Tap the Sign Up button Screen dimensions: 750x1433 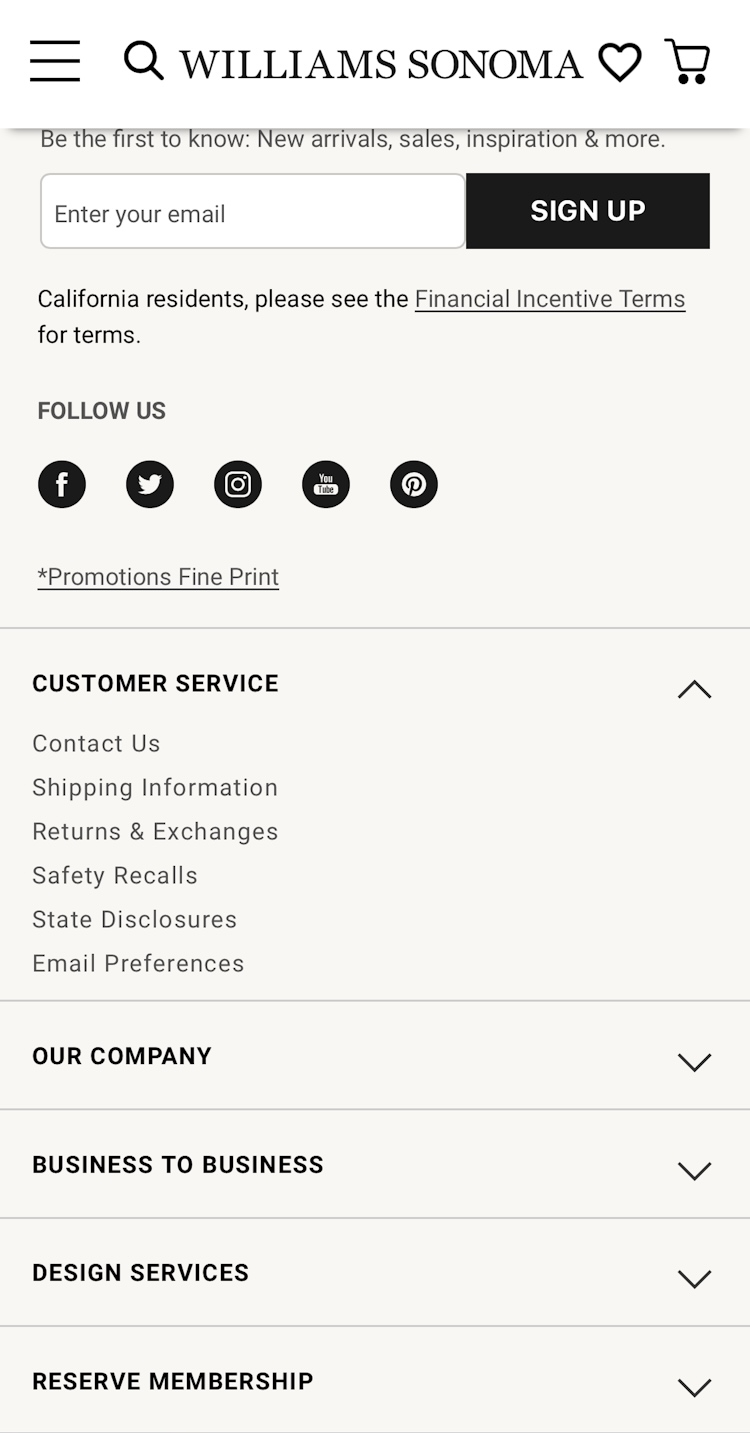(588, 211)
